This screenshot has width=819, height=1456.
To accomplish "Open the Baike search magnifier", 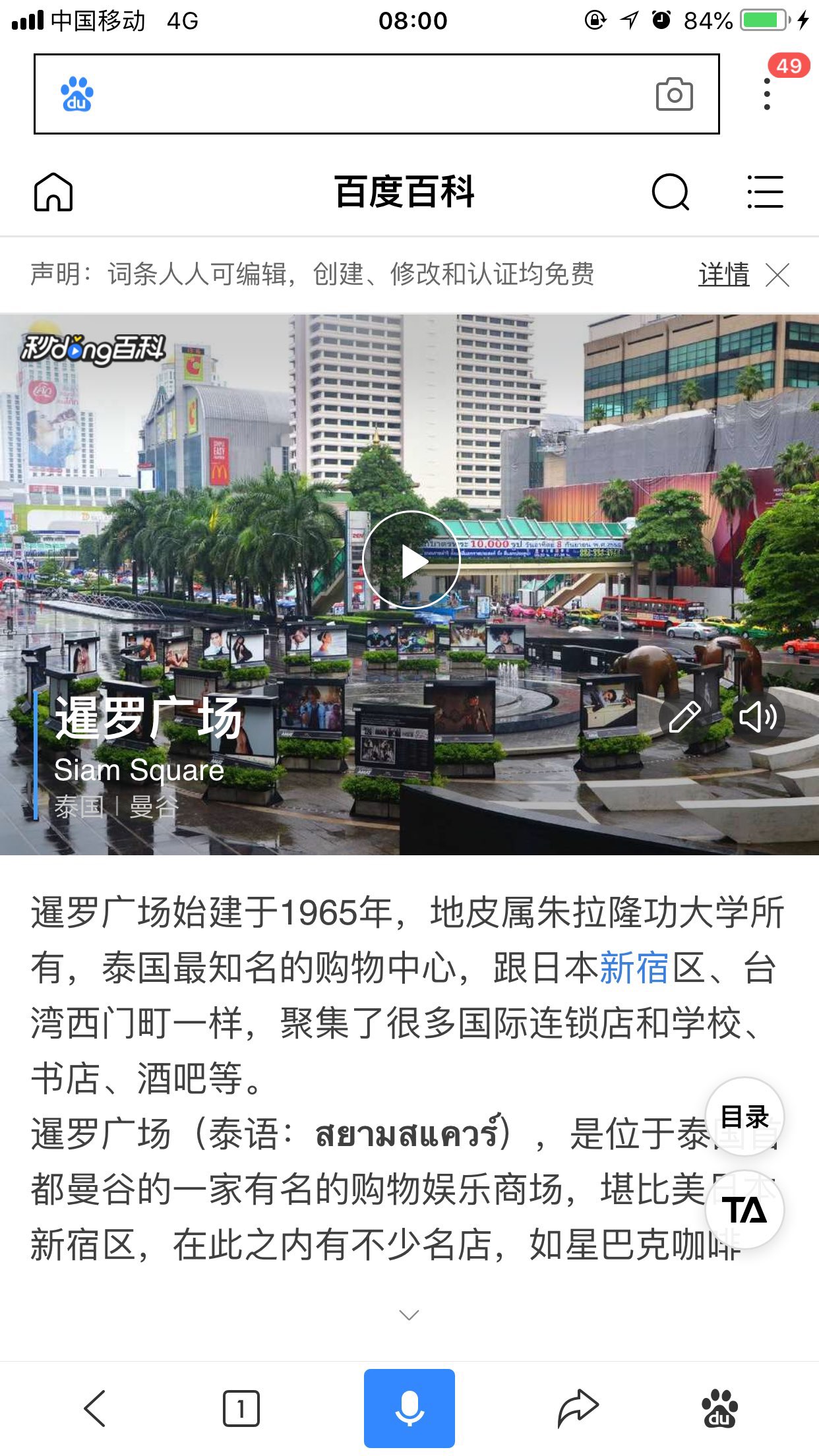I will pos(670,192).
